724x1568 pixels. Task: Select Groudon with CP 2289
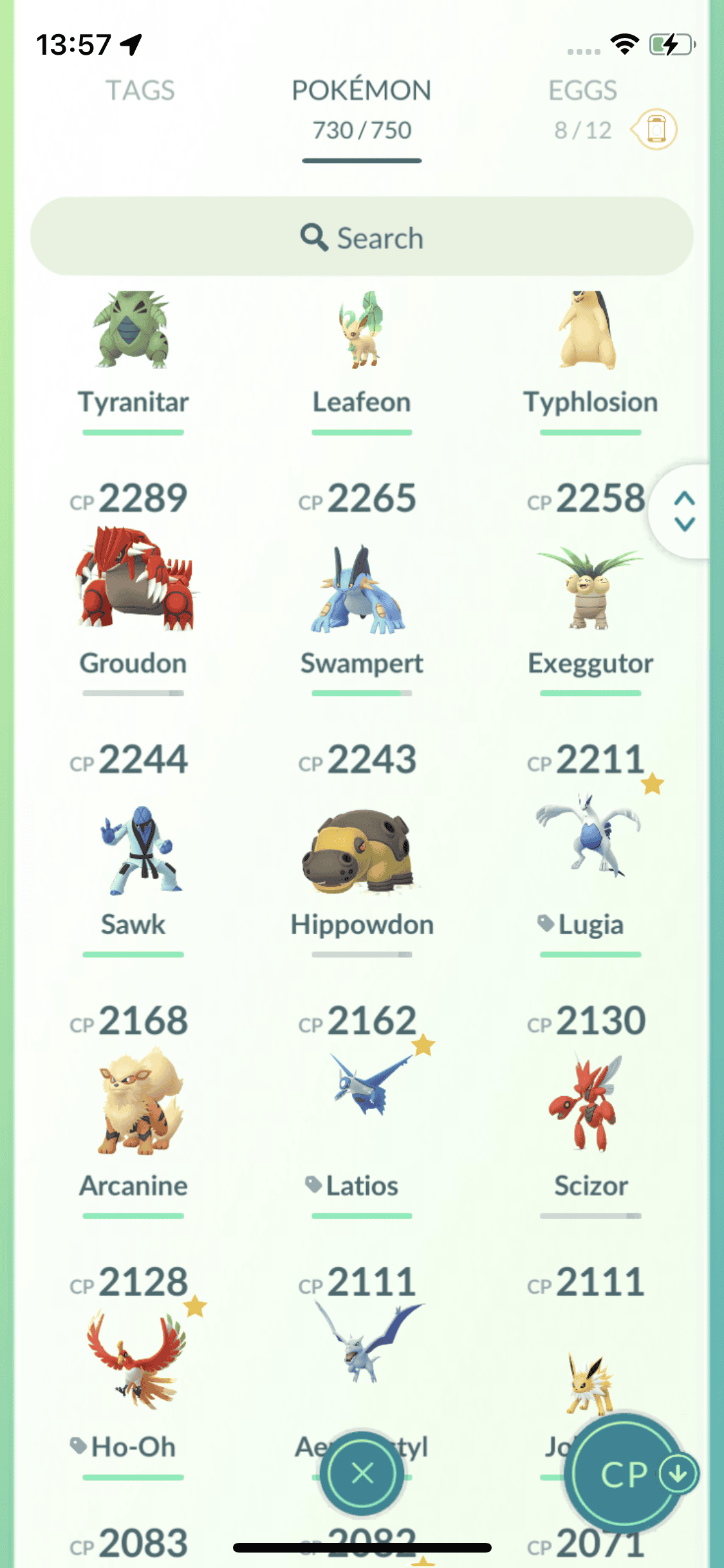[133, 579]
